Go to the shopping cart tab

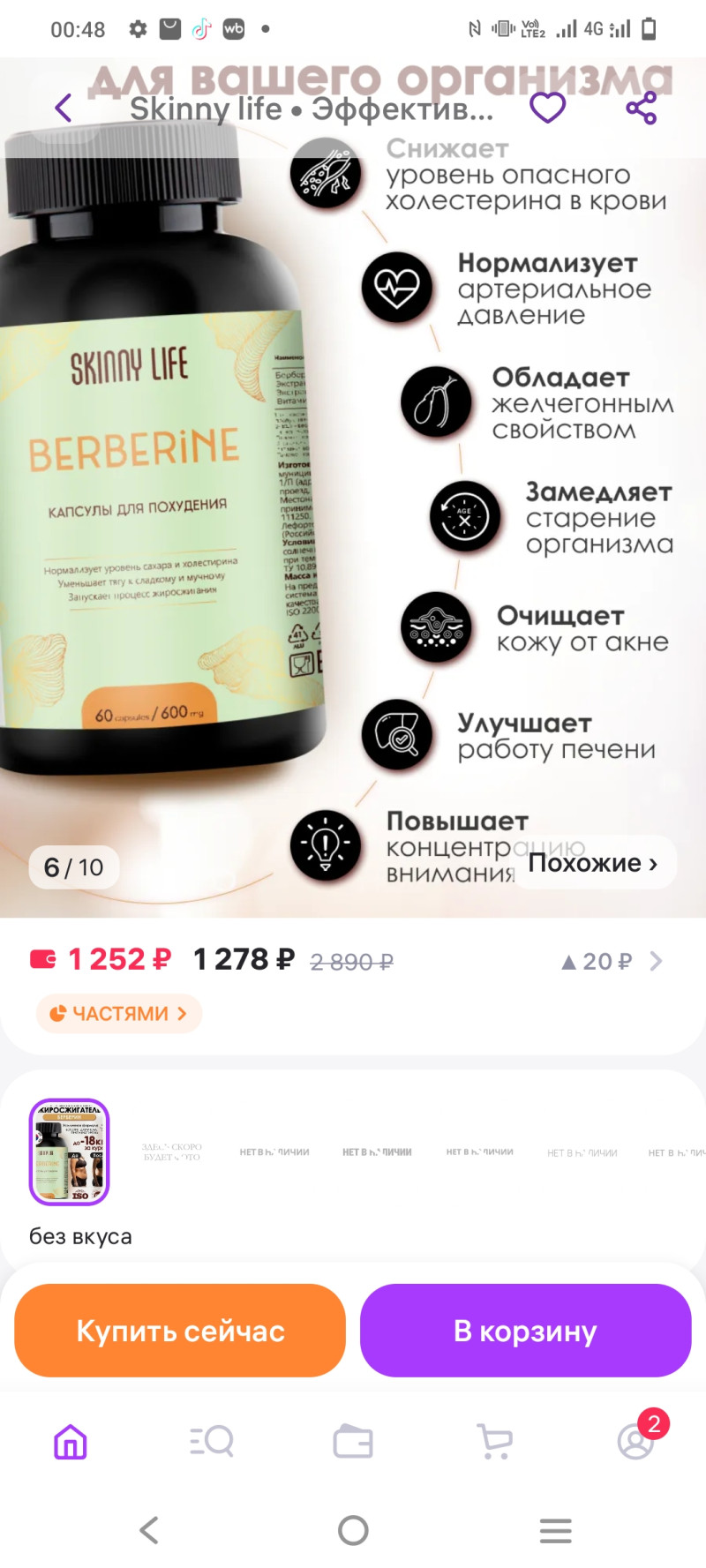point(494,1442)
